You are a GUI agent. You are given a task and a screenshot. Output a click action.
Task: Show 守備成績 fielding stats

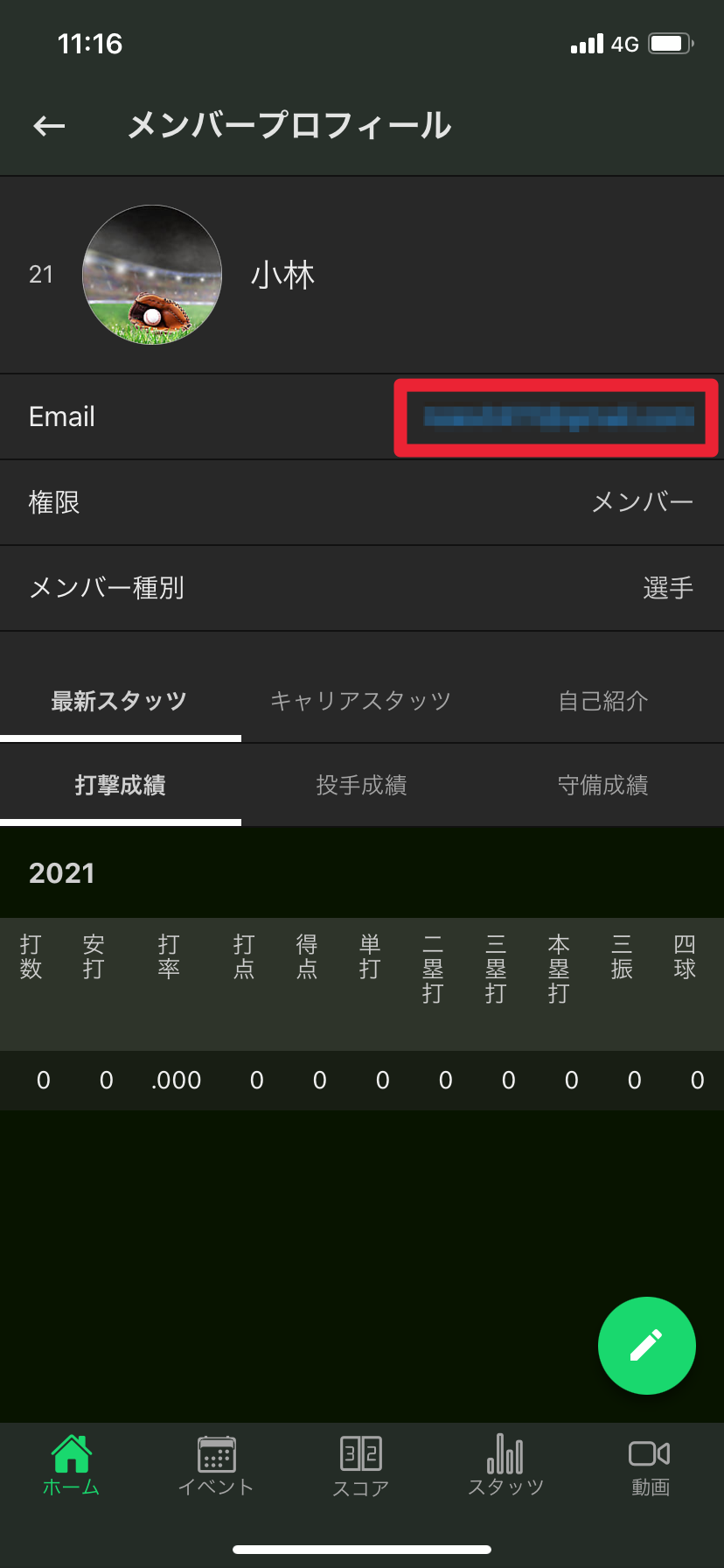[603, 785]
